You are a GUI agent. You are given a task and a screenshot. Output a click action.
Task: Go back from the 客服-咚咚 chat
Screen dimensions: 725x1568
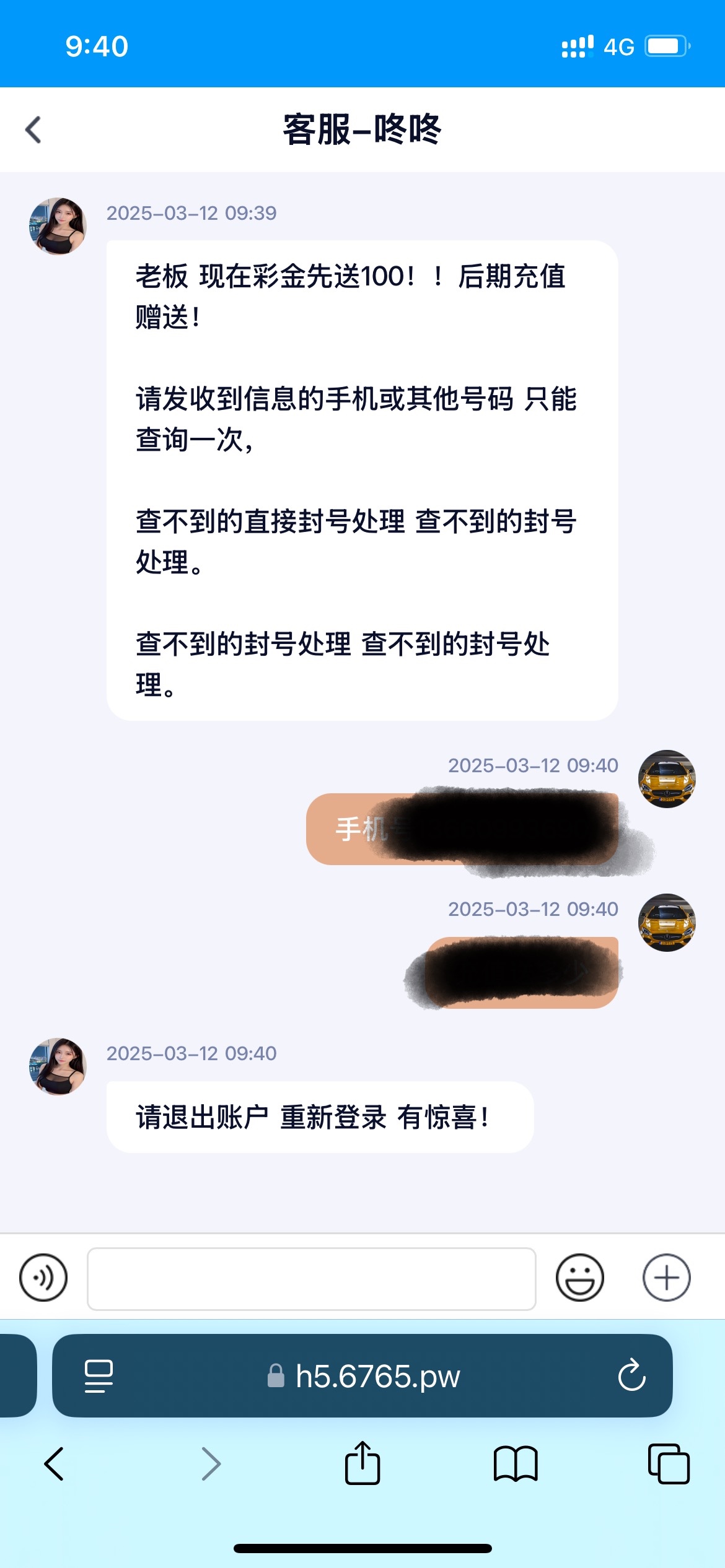click(x=34, y=130)
